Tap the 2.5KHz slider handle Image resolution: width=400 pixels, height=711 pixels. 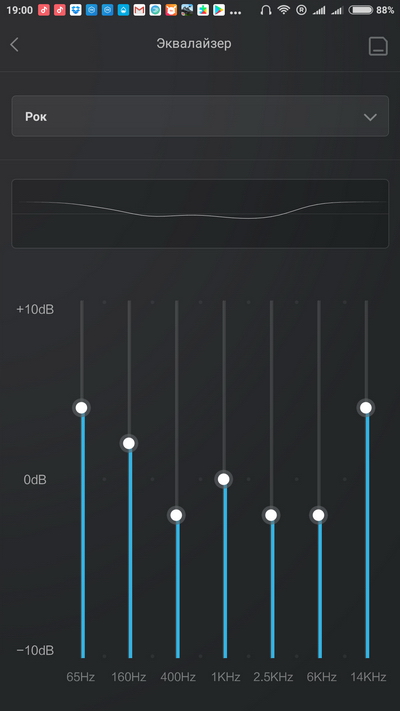271,515
